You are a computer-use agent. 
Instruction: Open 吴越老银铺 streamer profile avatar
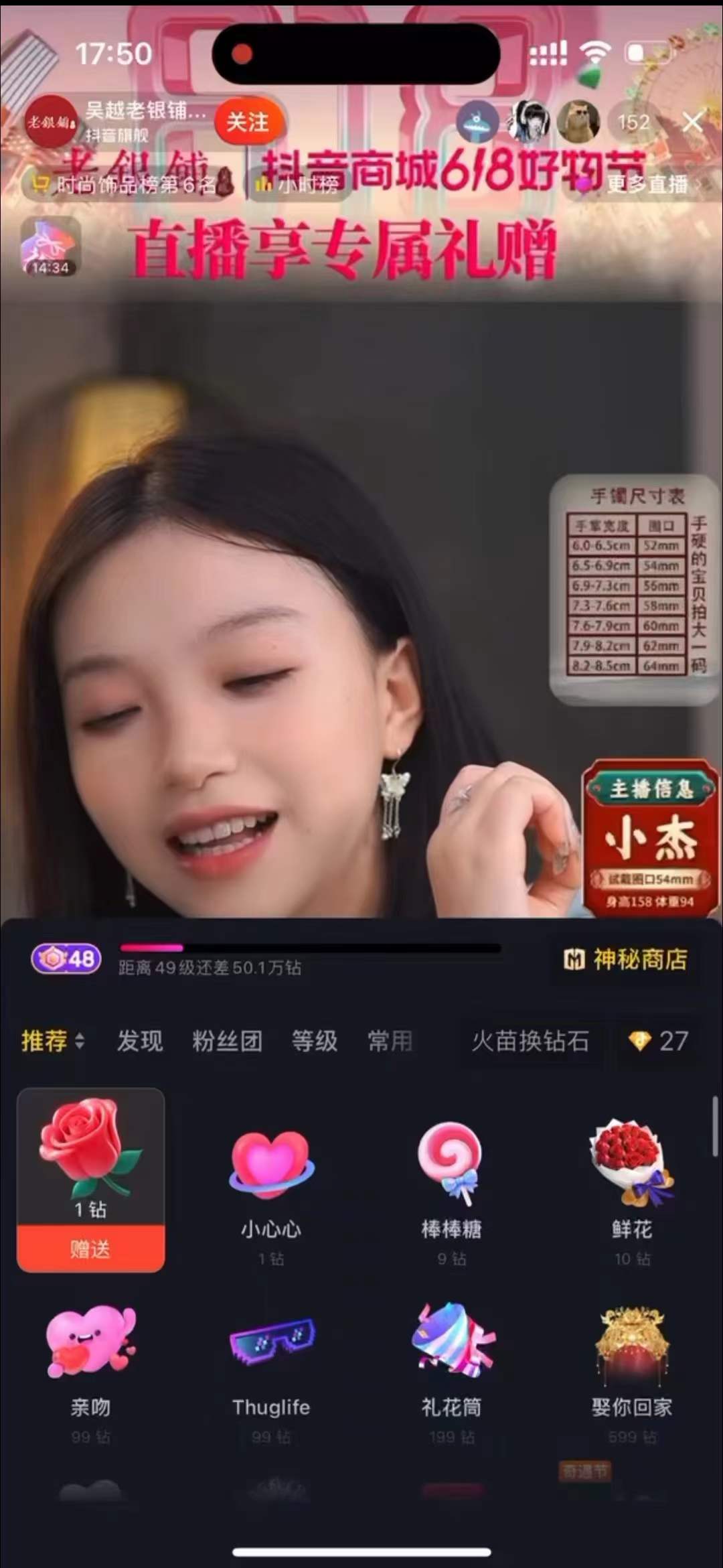coord(50,122)
